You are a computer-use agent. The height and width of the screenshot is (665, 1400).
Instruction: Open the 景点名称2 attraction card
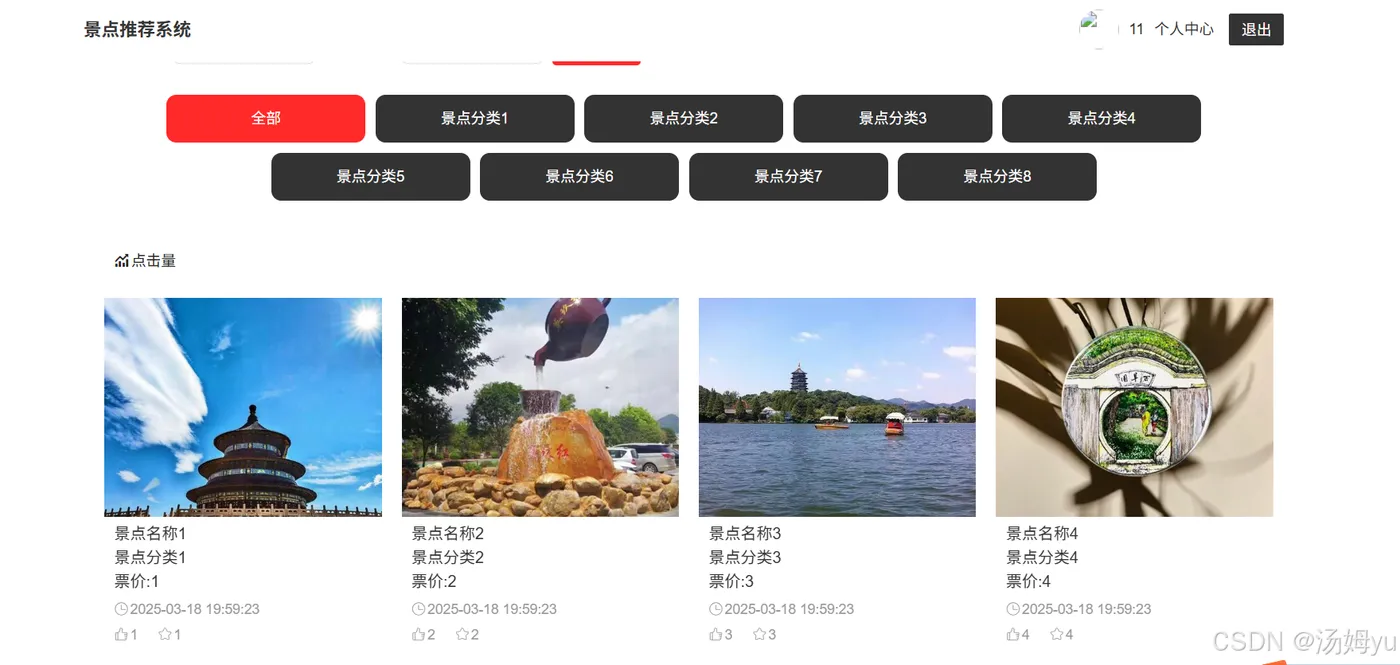tap(540, 407)
